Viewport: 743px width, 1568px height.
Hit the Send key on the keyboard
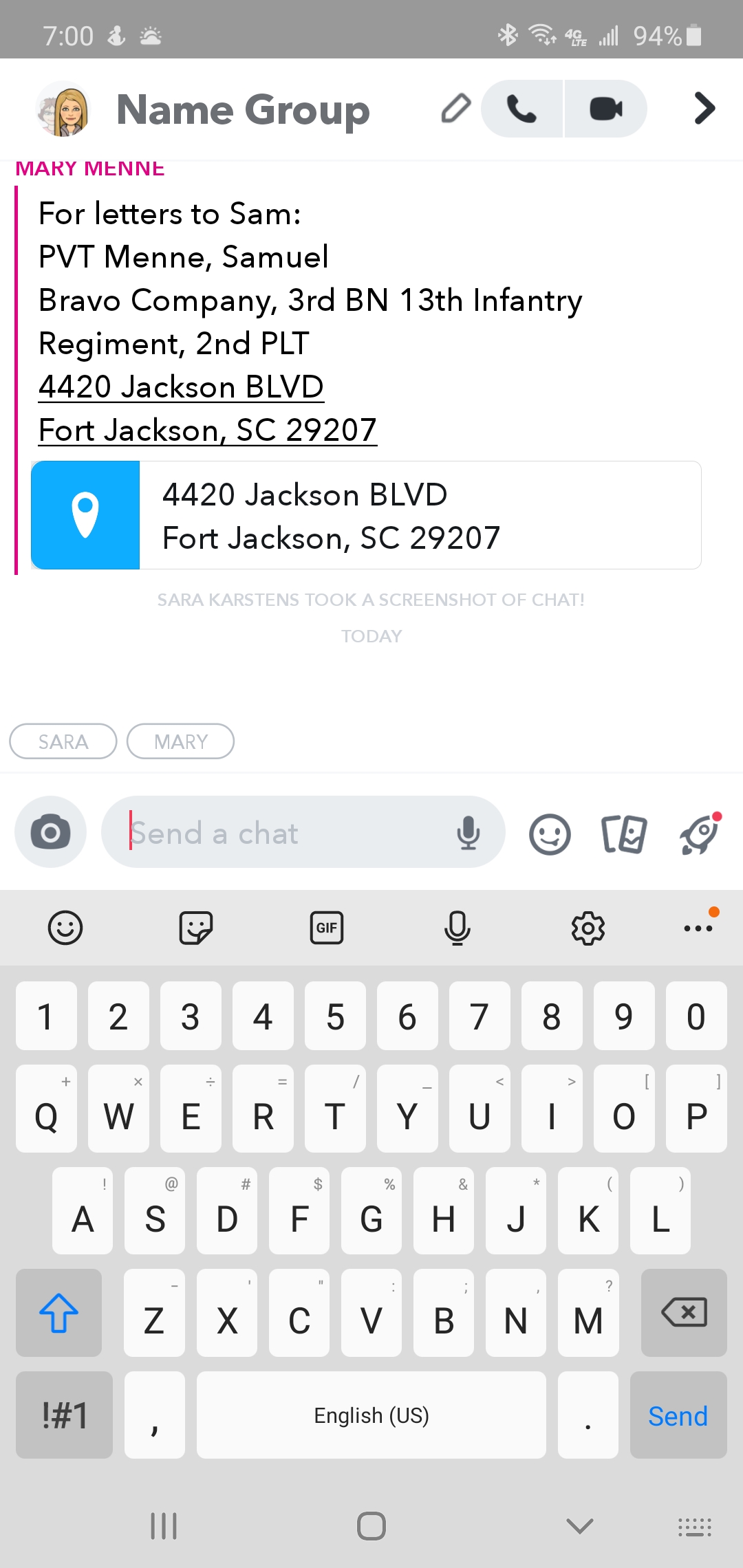tap(678, 1415)
